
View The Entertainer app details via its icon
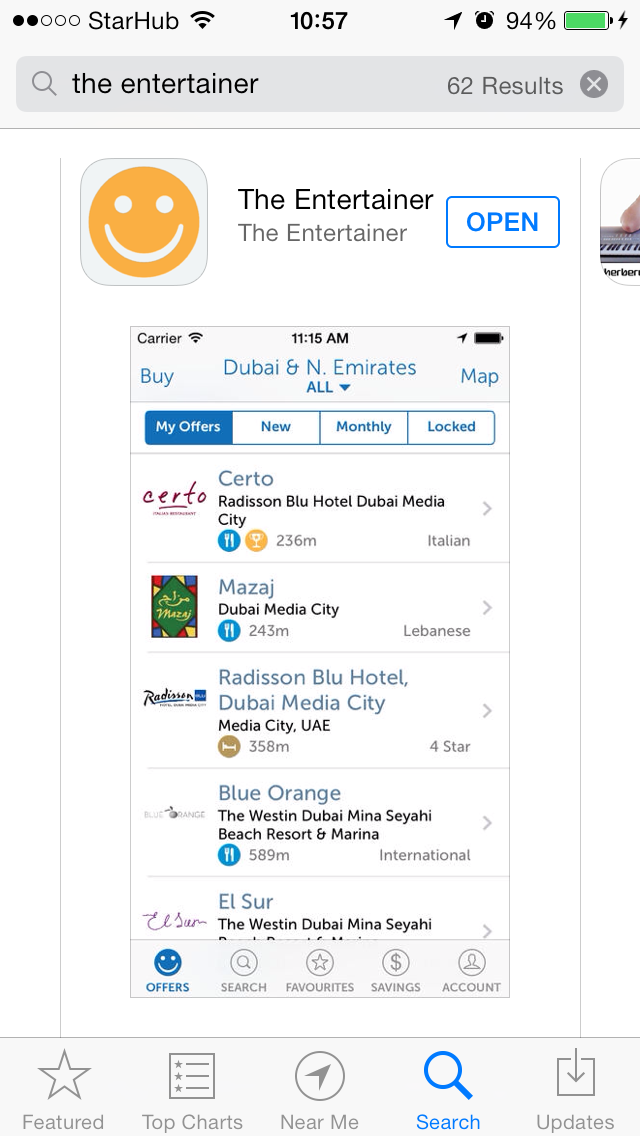coord(144,222)
